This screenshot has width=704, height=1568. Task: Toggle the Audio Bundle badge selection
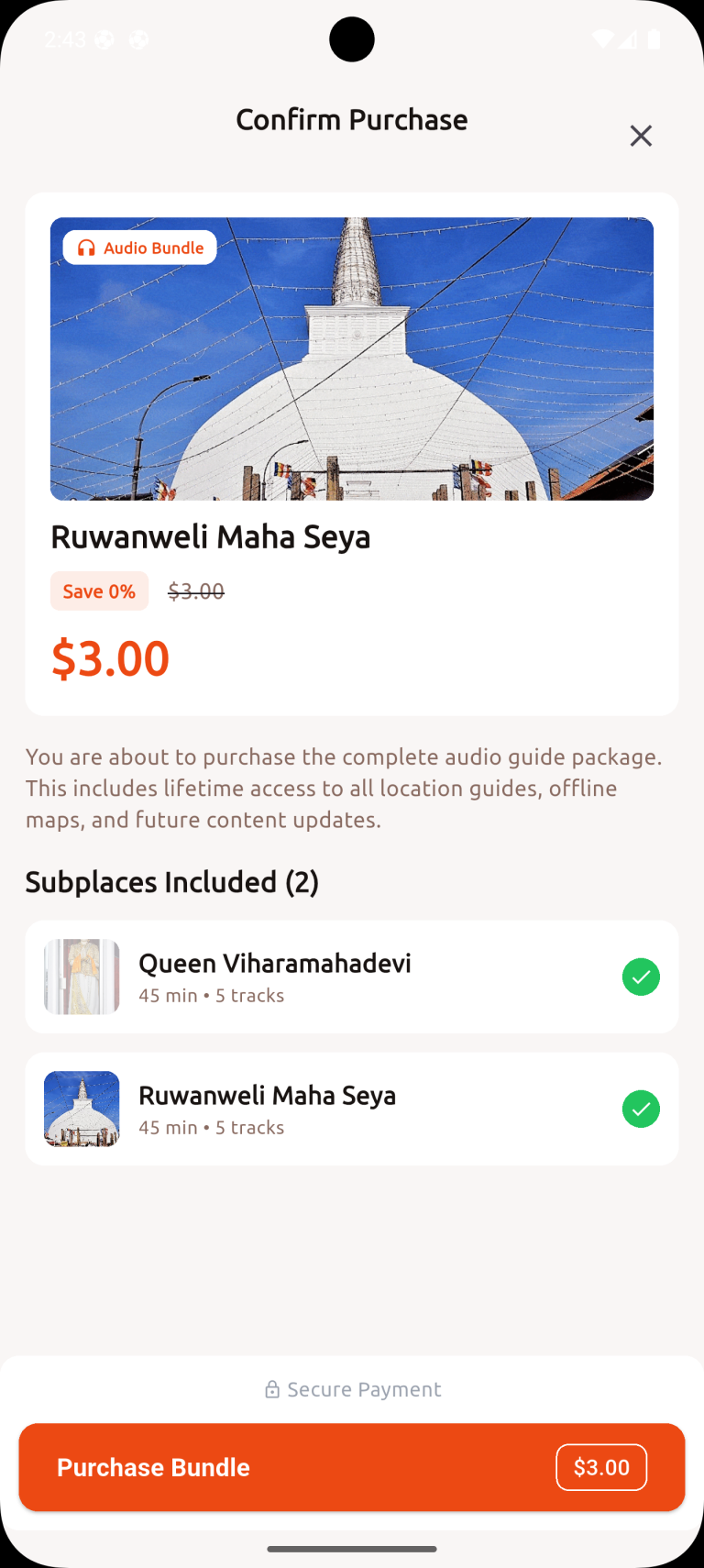(x=138, y=247)
